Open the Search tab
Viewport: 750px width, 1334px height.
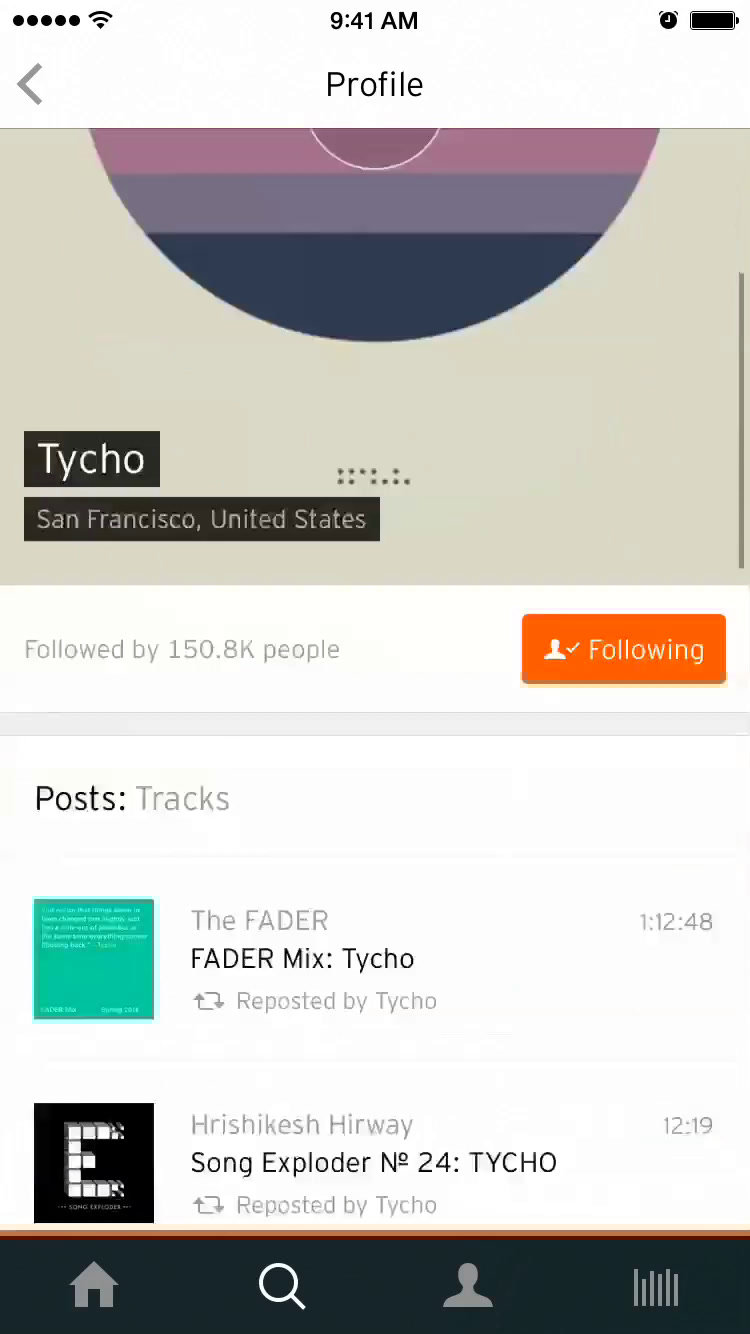[x=282, y=1286]
